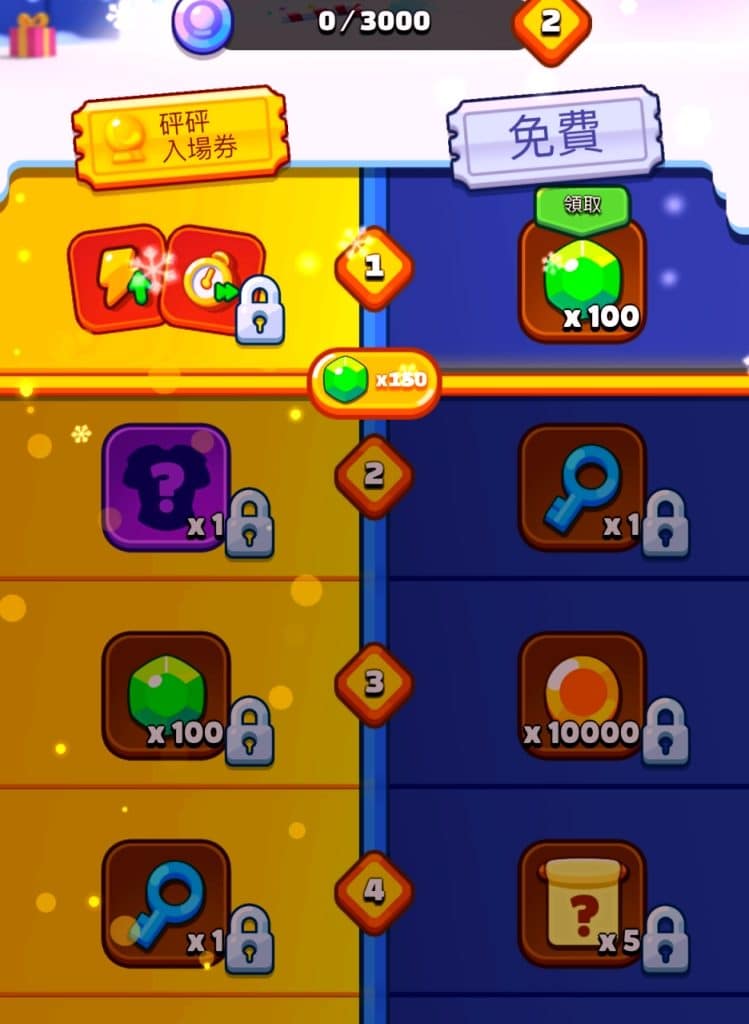This screenshot has width=749, height=1024.
Task: Open the 砰砰入場券 pass ticket
Action: coord(180,138)
